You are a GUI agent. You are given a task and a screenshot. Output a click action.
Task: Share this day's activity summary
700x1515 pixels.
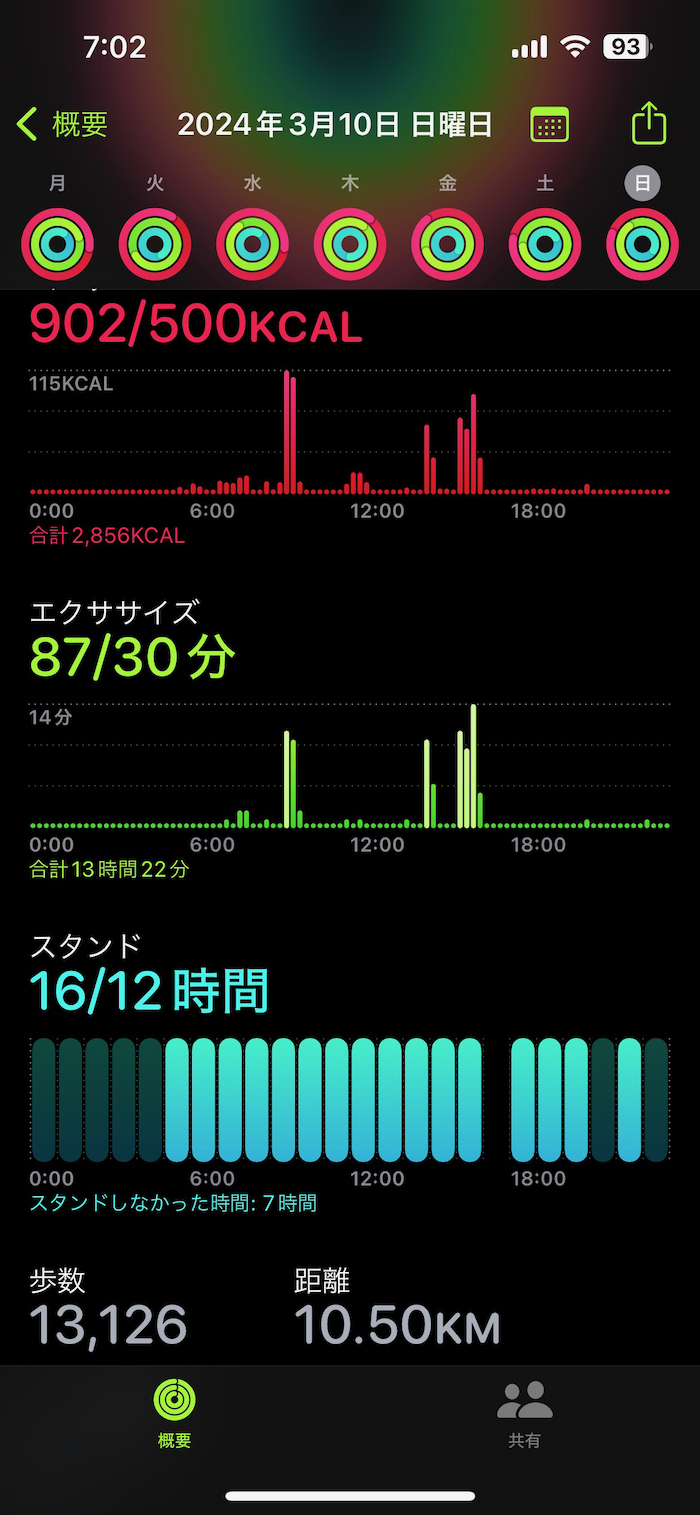(649, 124)
